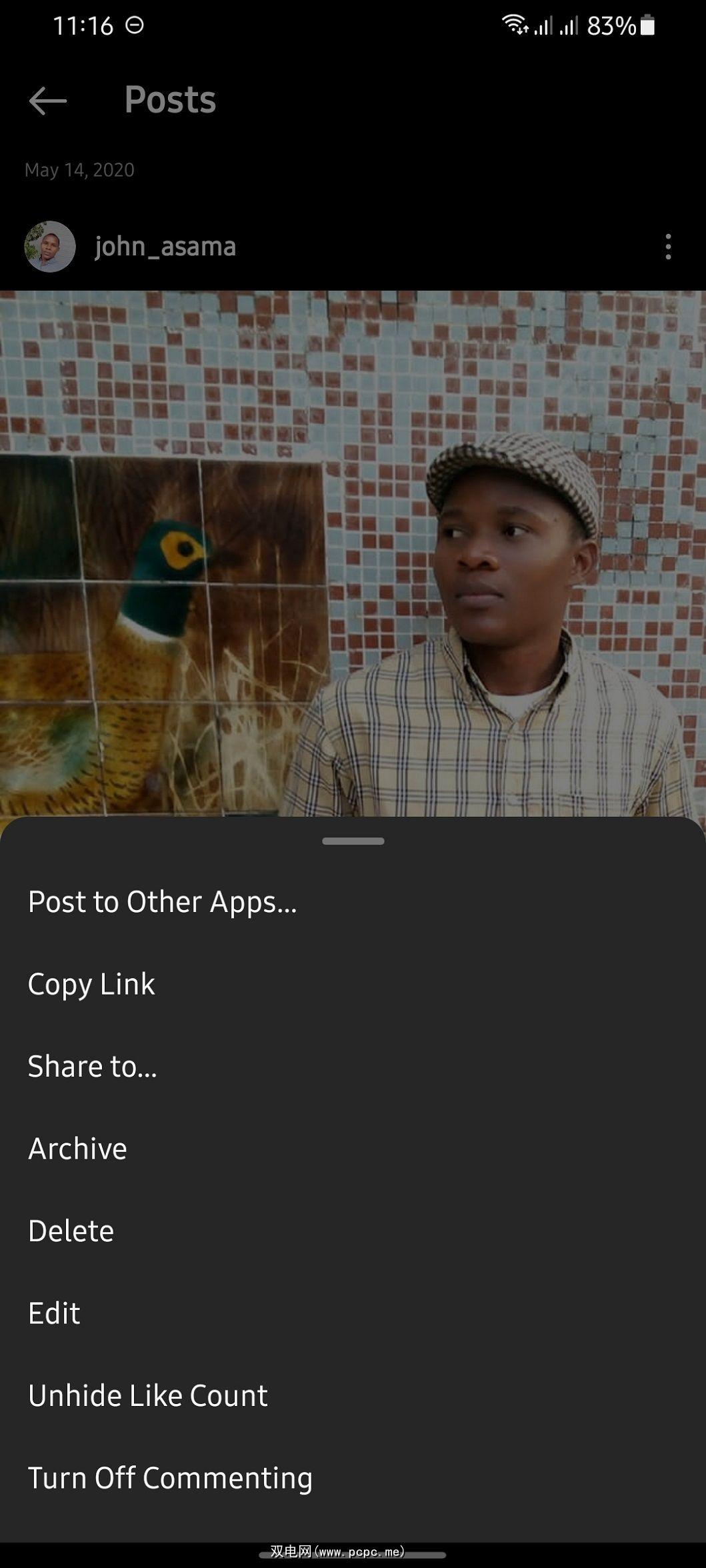Copy link to this post
Image resolution: width=706 pixels, height=1568 pixels.
(91, 985)
